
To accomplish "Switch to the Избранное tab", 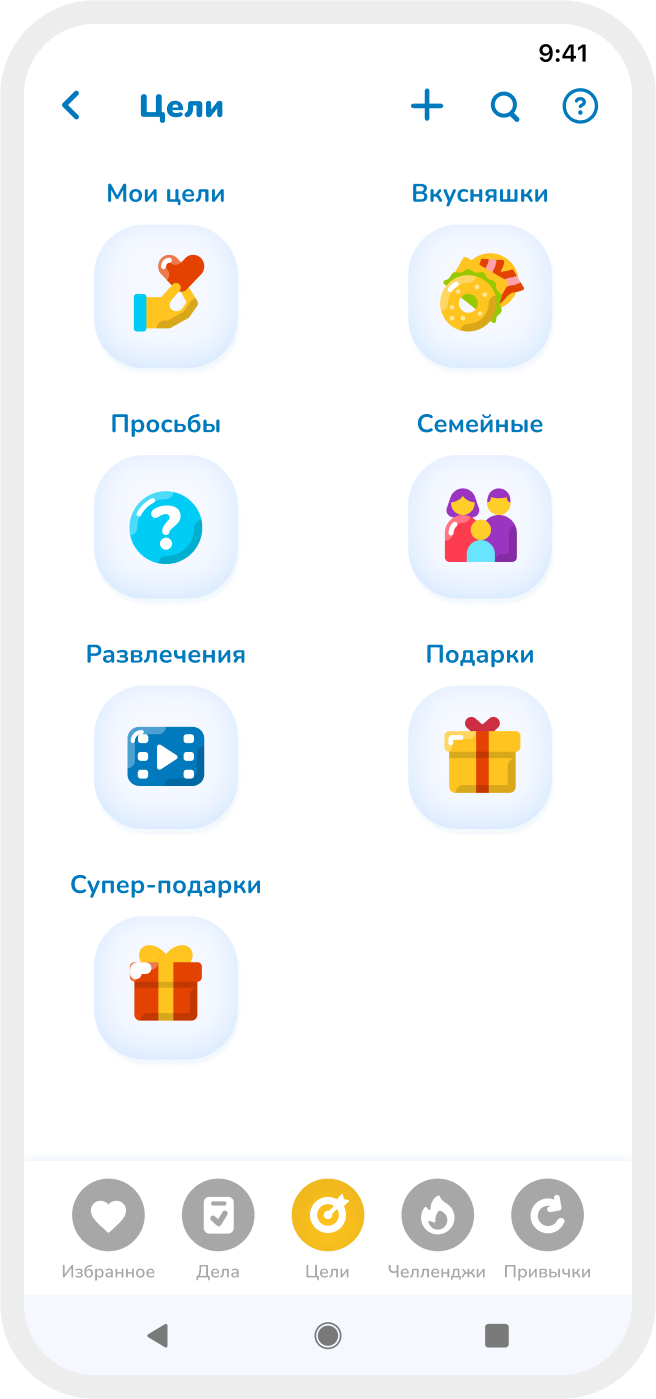I will click(108, 1215).
